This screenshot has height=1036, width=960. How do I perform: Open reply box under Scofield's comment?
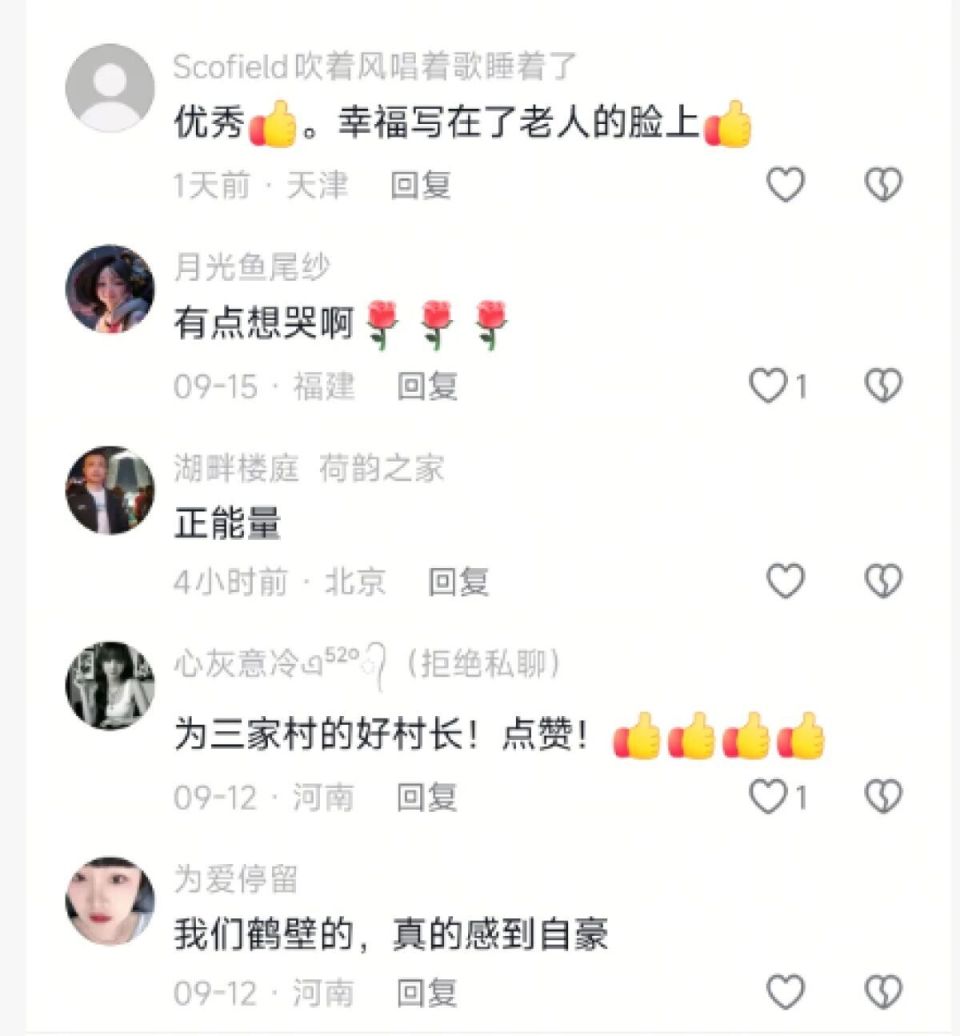point(420,185)
